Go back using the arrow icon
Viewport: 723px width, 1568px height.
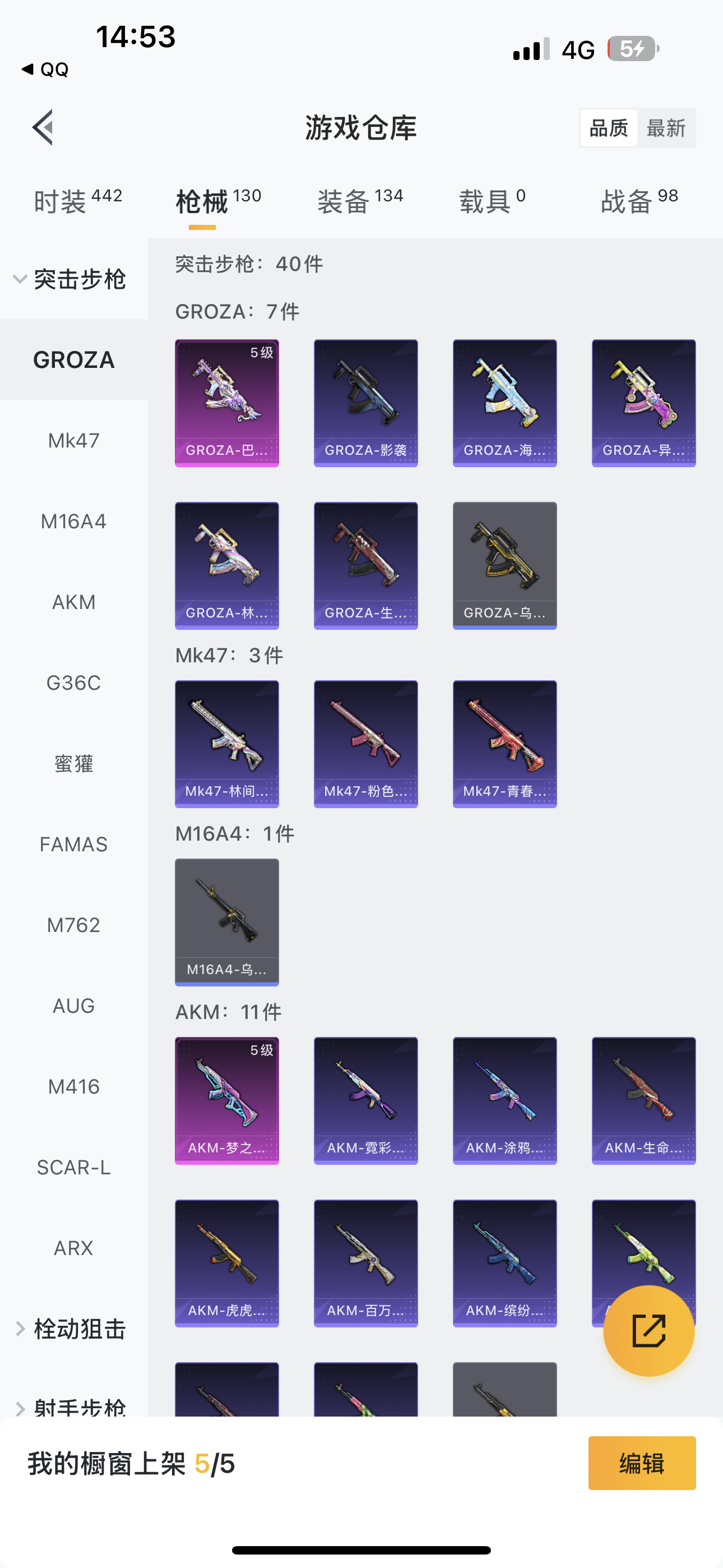tap(43, 128)
